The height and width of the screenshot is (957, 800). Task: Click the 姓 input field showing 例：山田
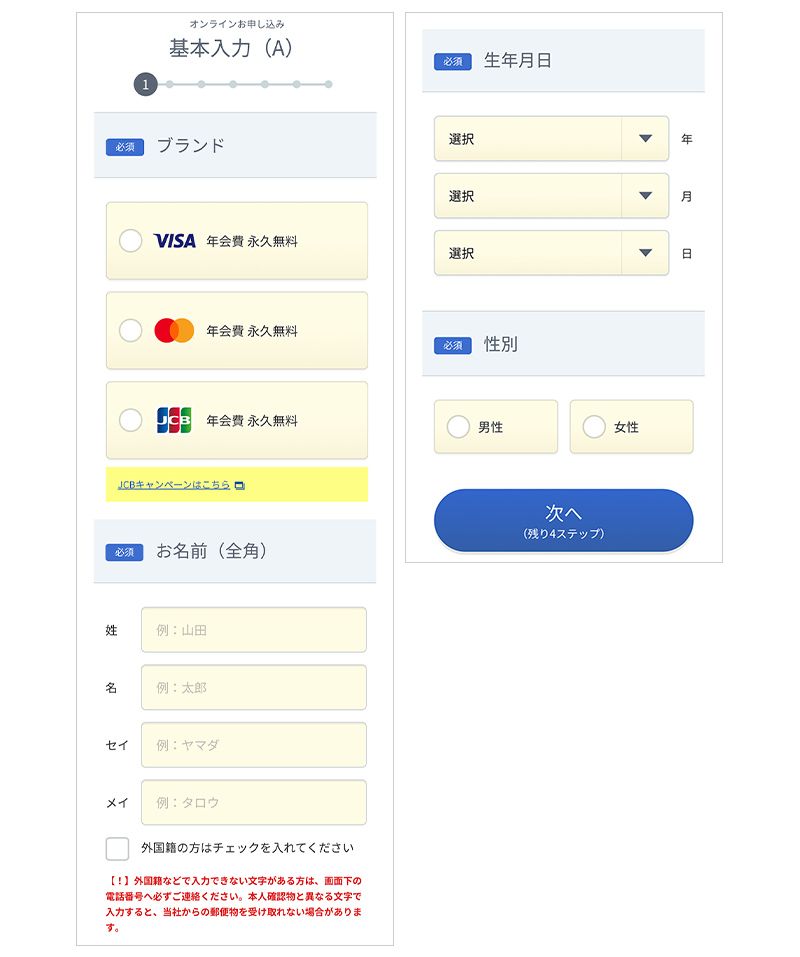click(254, 630)
